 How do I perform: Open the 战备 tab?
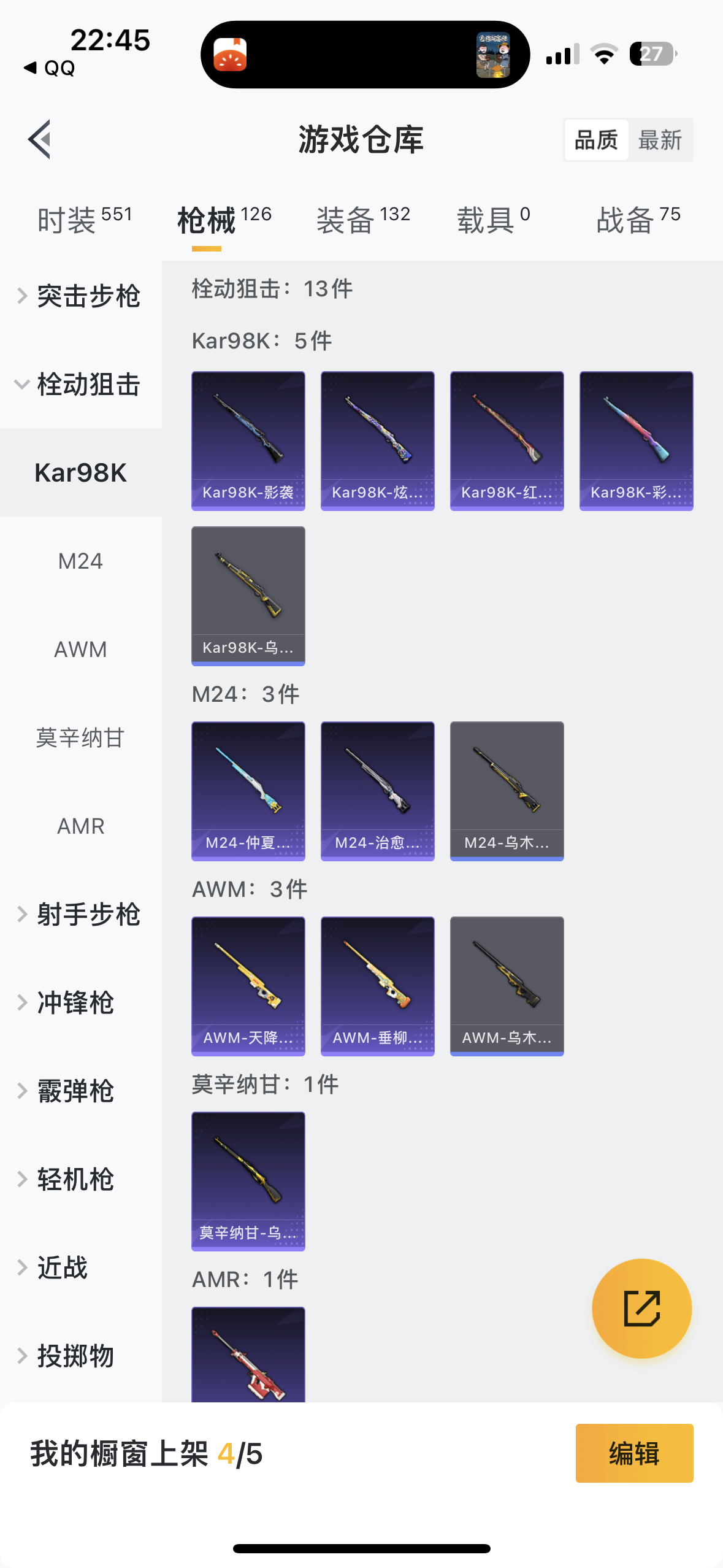coord(638,220)
